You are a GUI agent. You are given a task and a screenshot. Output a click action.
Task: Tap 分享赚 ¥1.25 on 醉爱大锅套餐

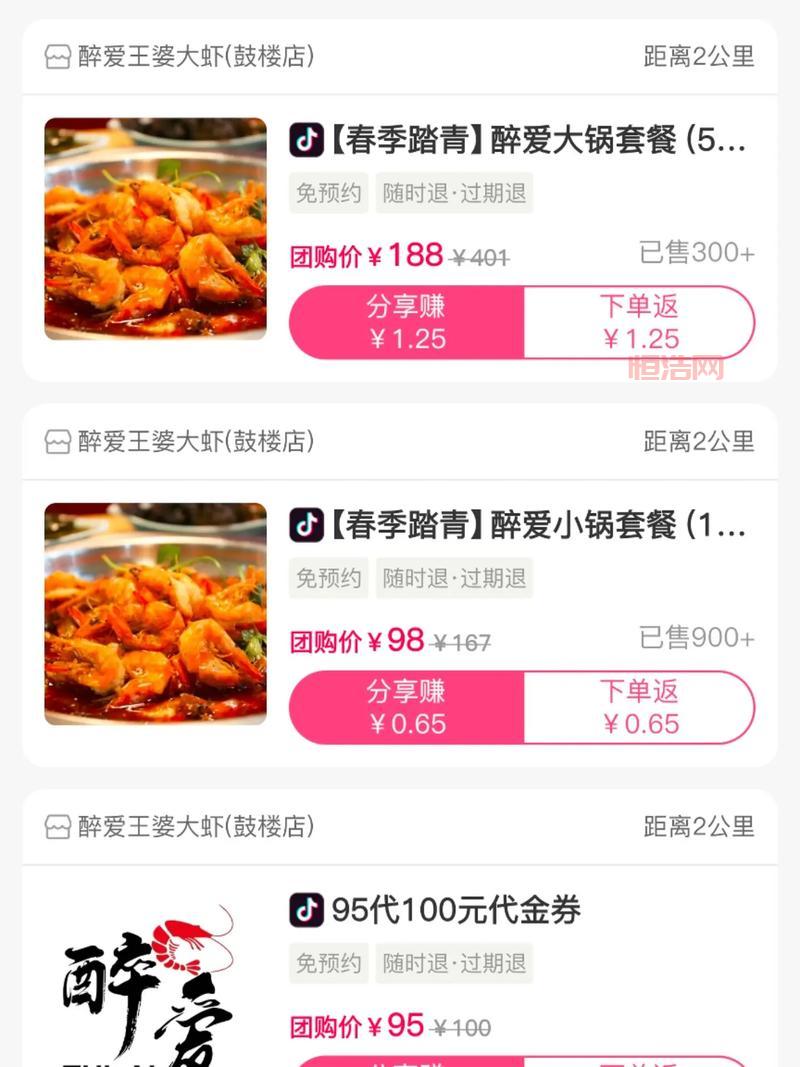406,322
